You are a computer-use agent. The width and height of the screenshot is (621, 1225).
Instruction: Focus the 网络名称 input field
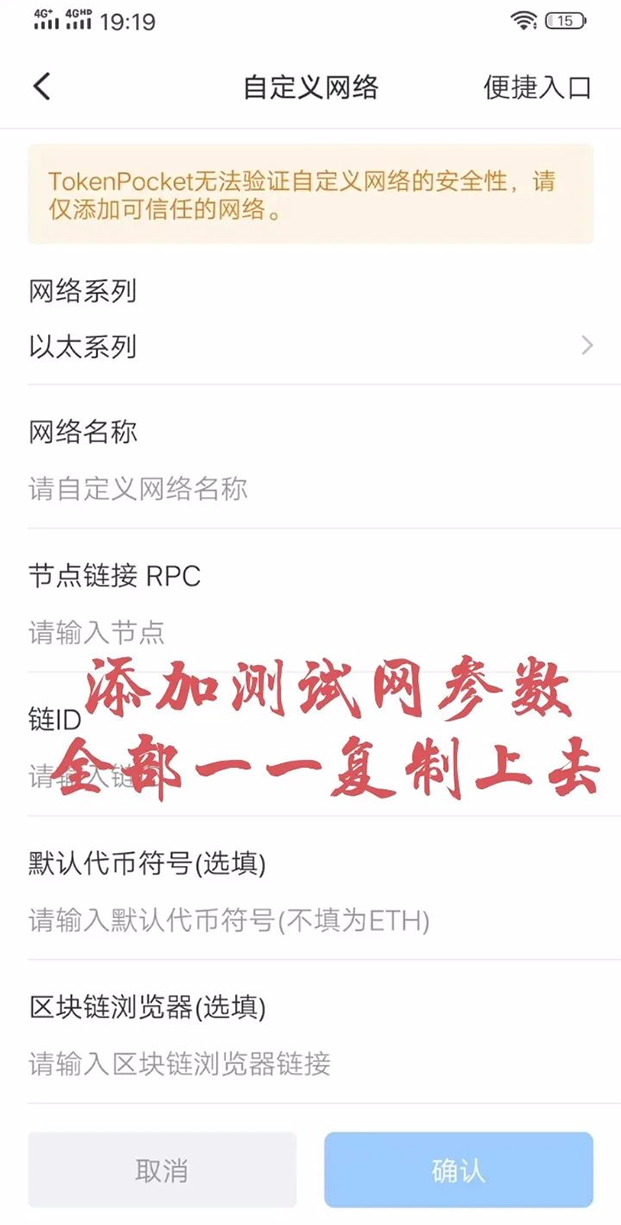(x=310, y=489)
